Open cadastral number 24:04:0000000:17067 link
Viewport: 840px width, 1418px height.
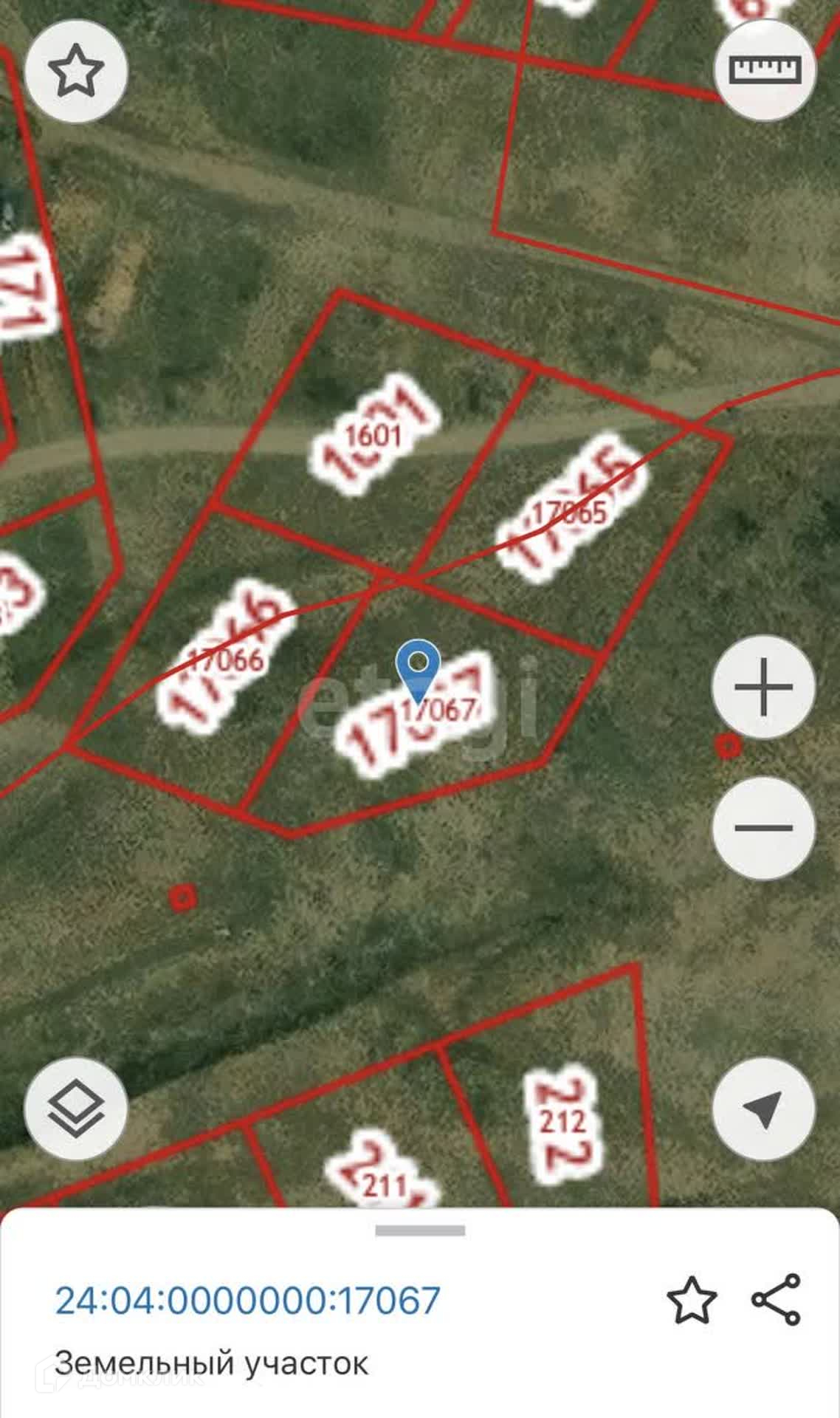[x=248, y=1301]
